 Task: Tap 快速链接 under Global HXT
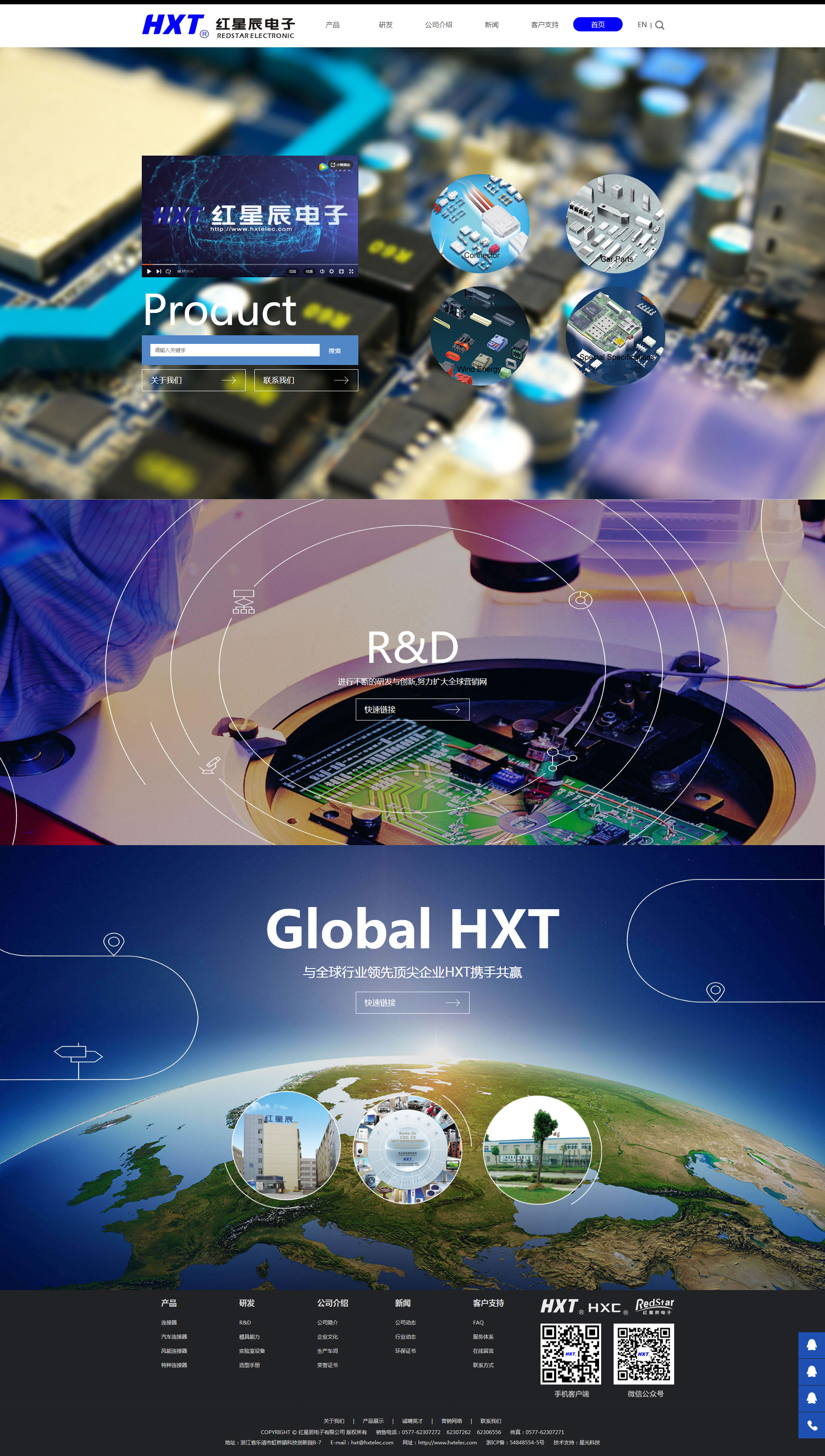(x=412, y=1002)
